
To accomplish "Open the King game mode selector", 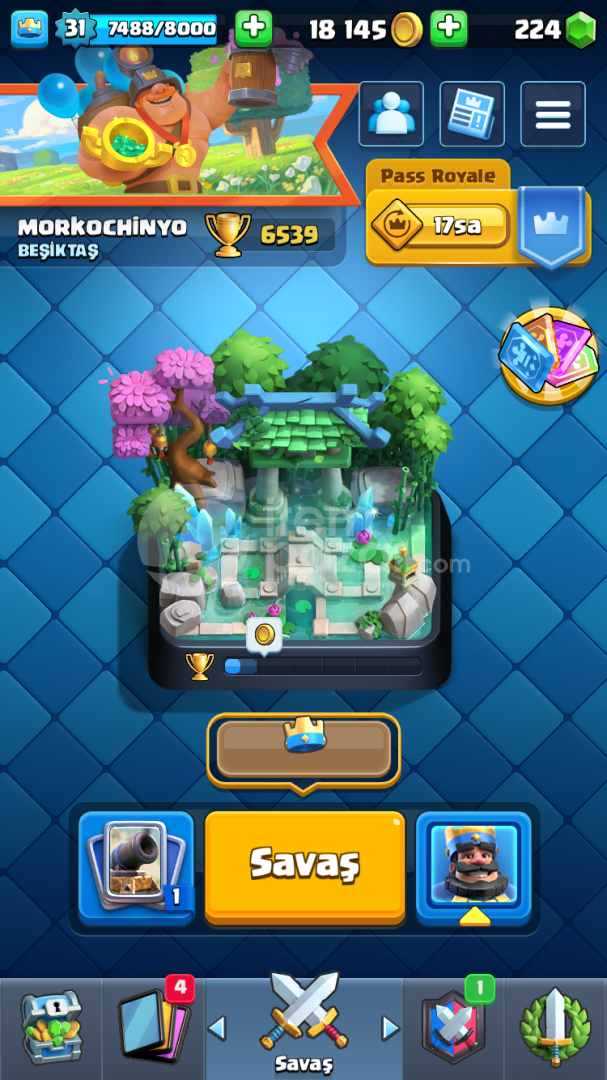I will [x=473, y=867].
